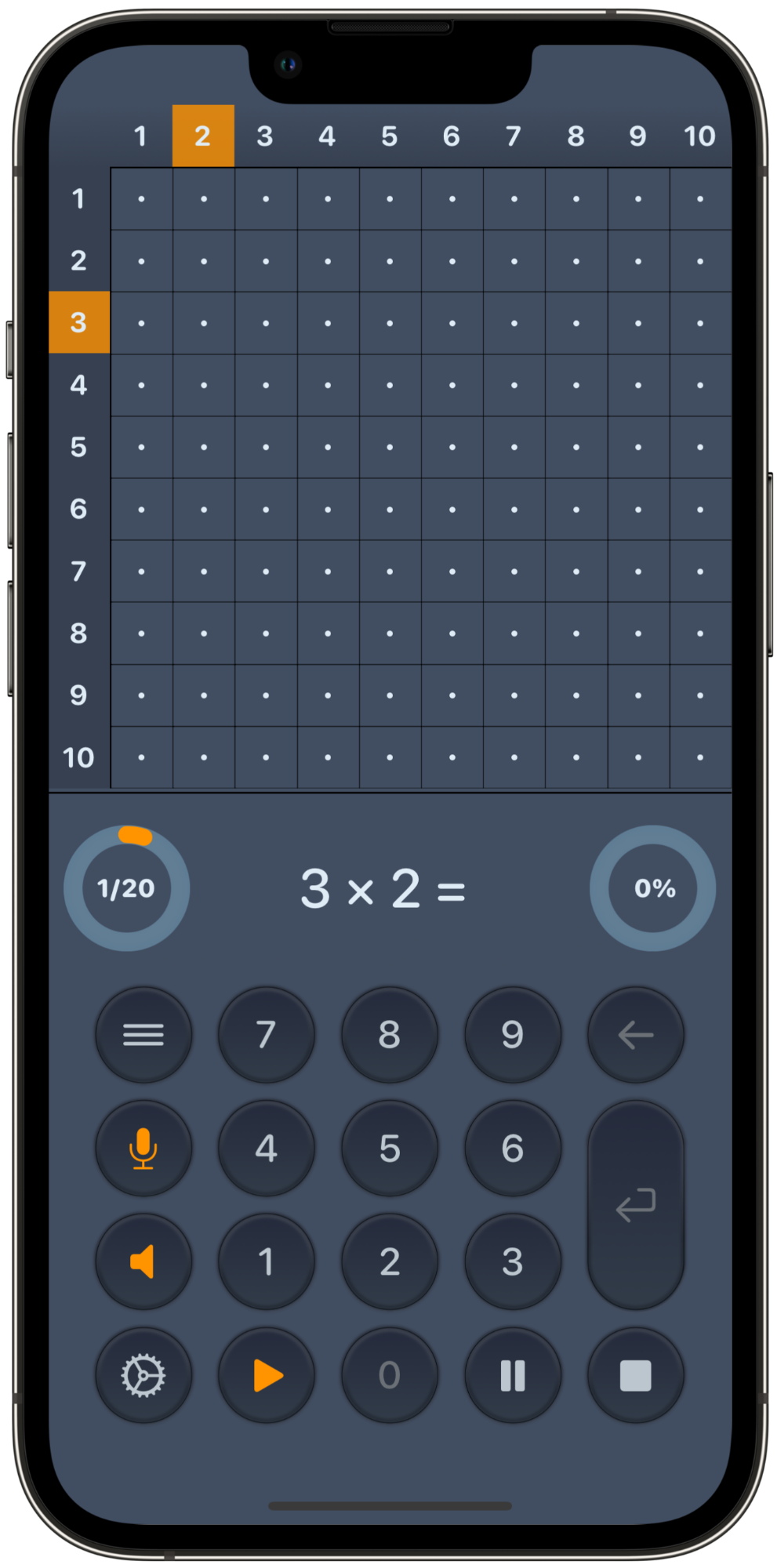Enter digit 2 on the keypad
The height and width of the screenshot is (1568, 777).
point(390,1262)
